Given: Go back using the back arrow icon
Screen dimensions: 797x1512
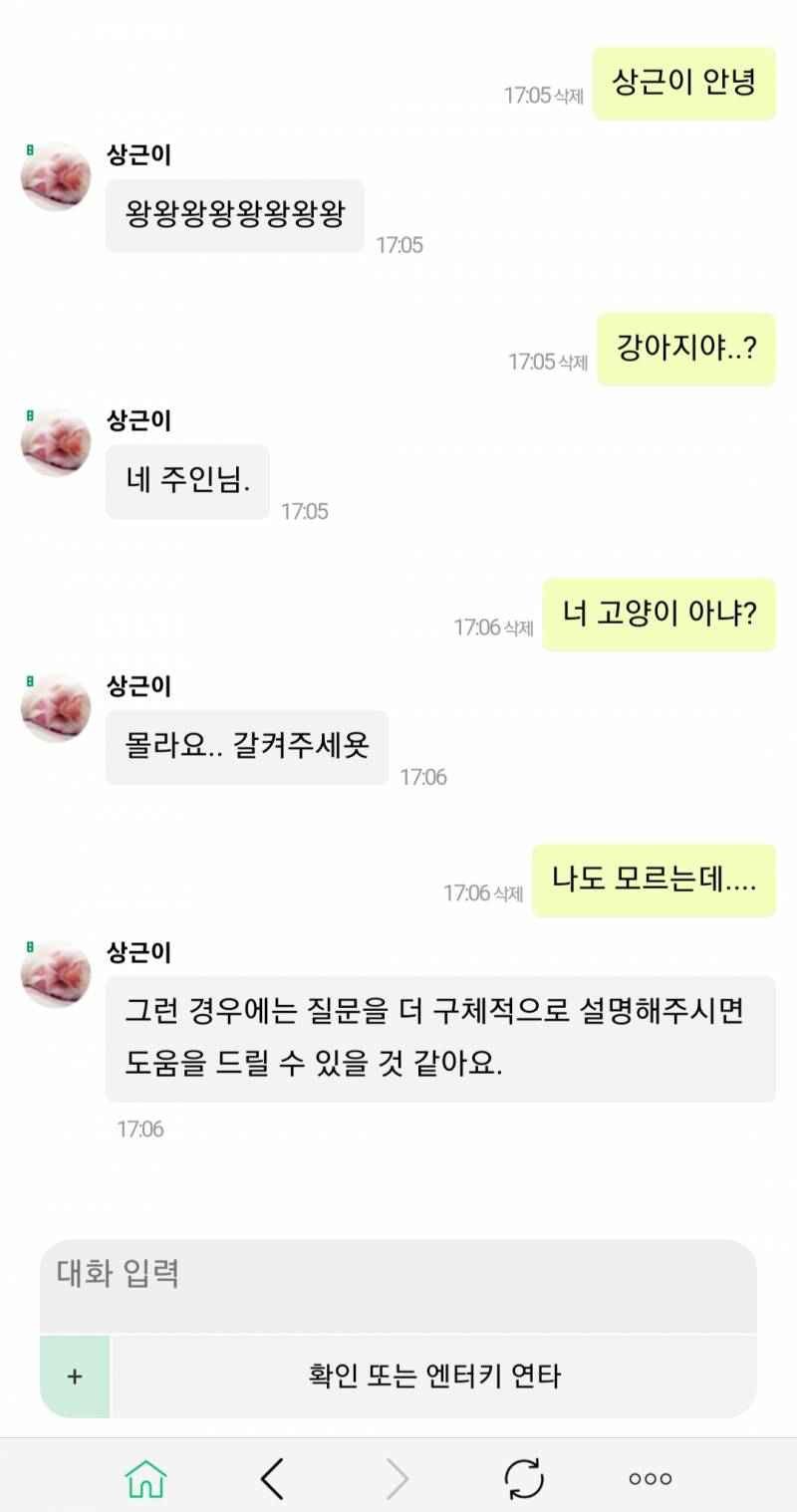Looking at the screenshot, I should pyautogui.click(x=272, y=1479).
